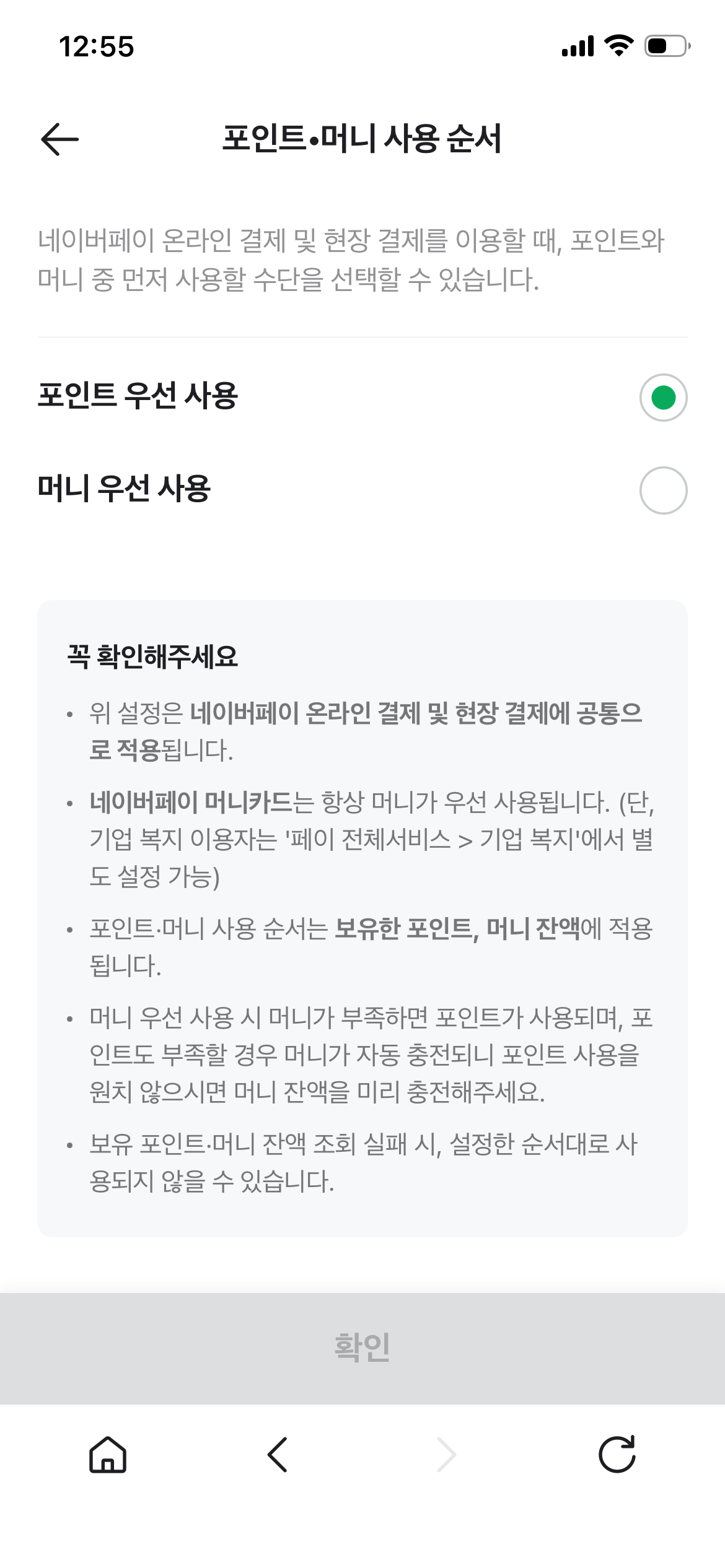The height and width of the screenshot is (1568, 725).
Task: Open the home icon in bottom toolbar
Action: coord(108,1454)
